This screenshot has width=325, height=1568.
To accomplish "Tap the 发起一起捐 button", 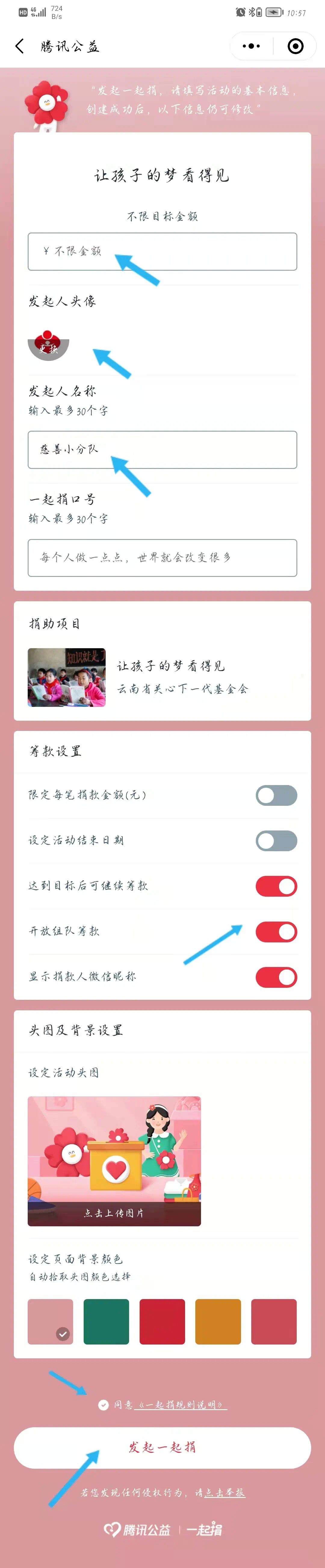I will pyautogui.click(x=162, y=1447).
